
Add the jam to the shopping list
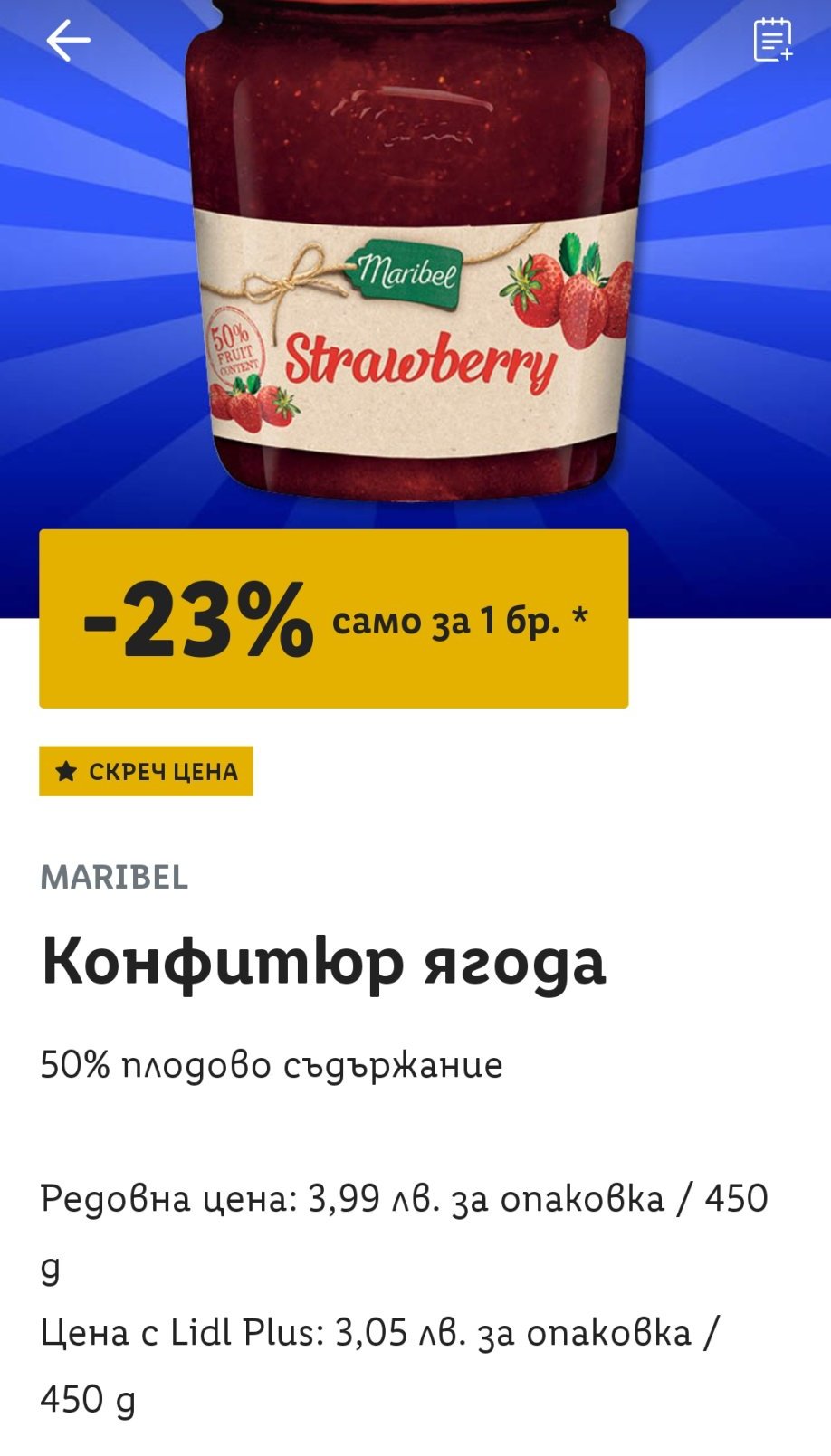pos(772,40)
